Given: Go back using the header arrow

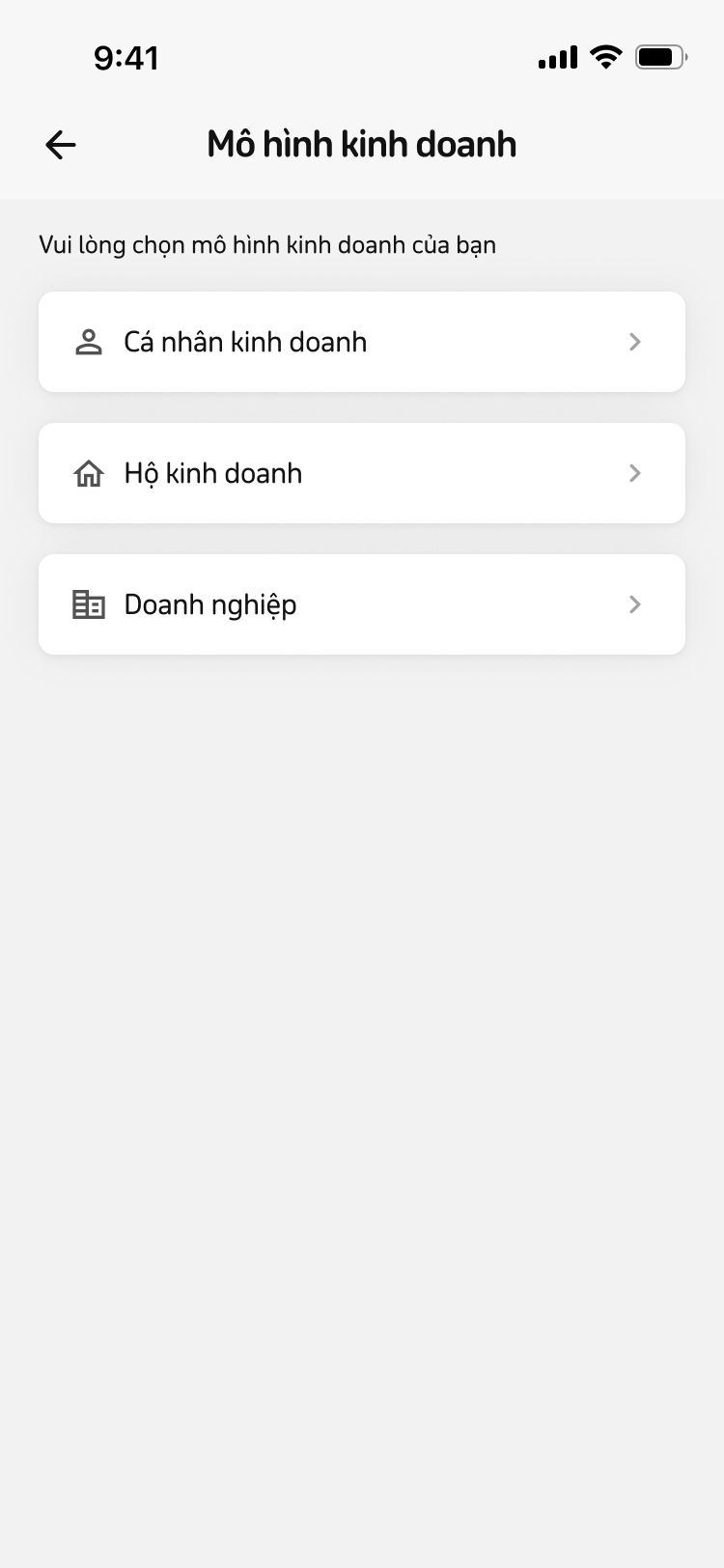Looking at the screenshot, I should coord(61,145).
